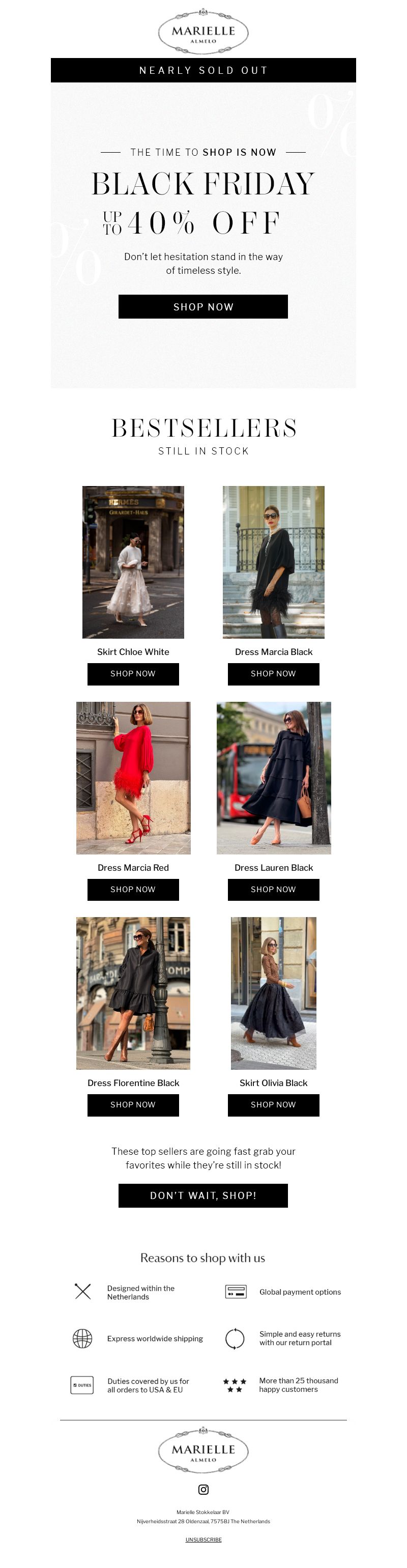Open the Skirt Chloe White product photo
Screen dimensions: 407x1568
pos(133,562)
